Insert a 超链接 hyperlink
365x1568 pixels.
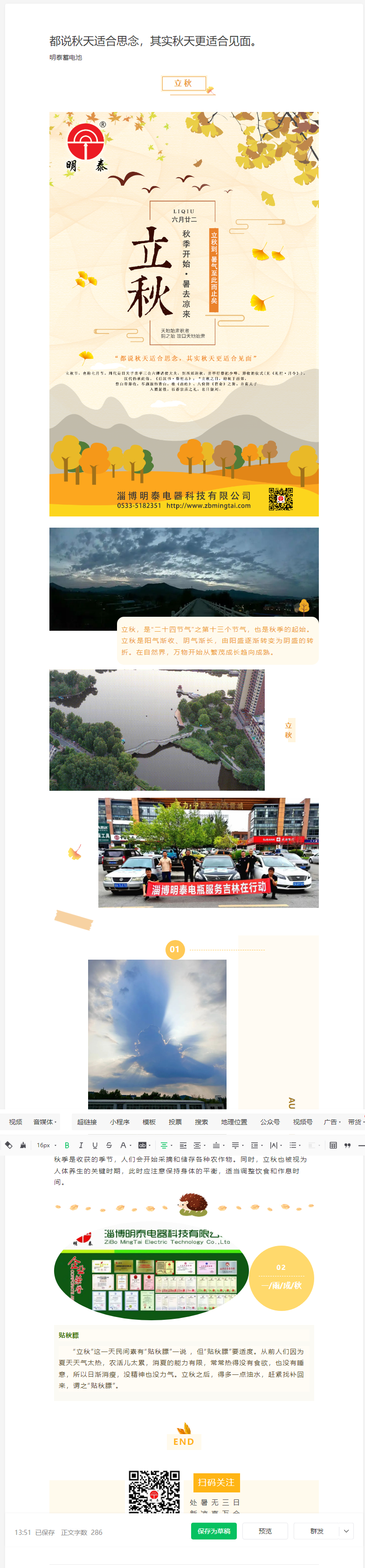pos(86,1122)
